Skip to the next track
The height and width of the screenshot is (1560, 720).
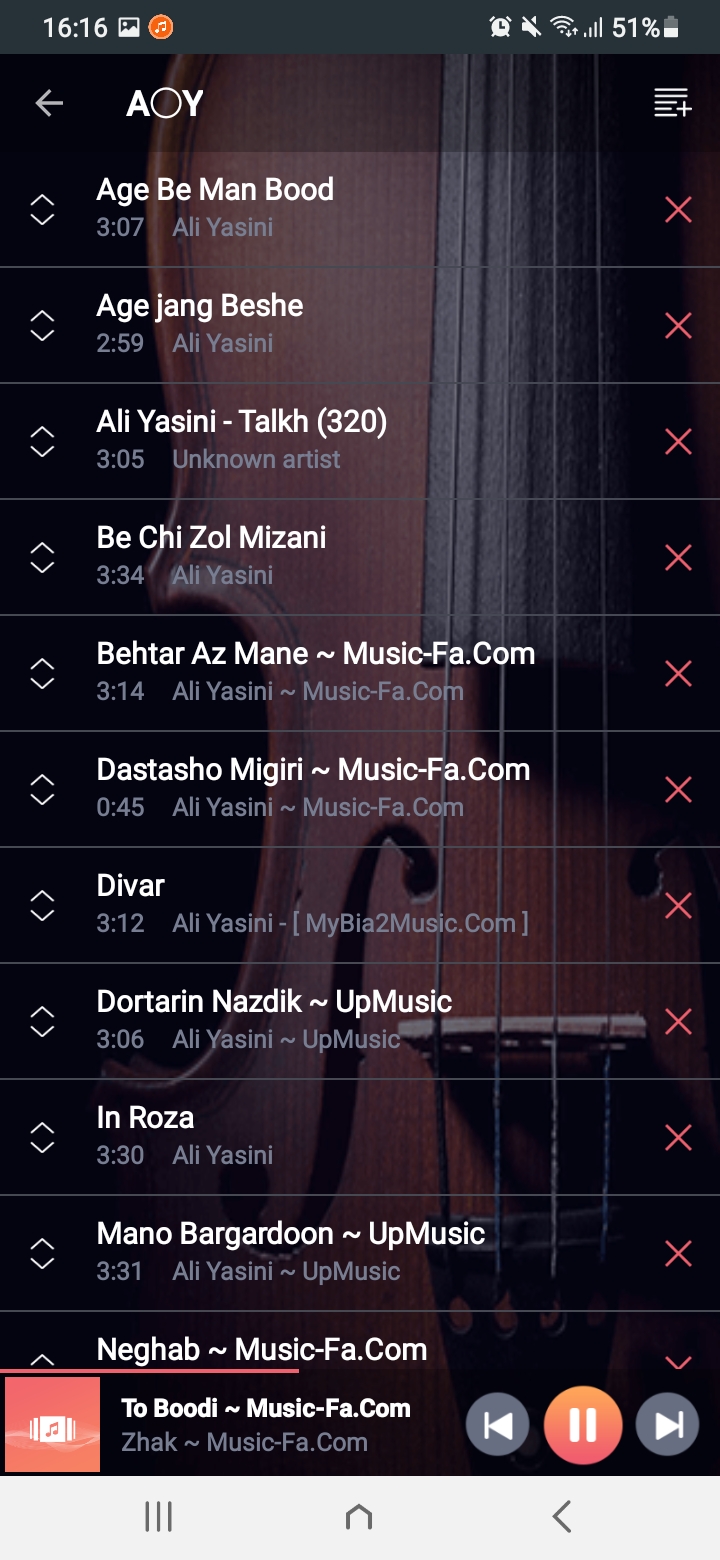(x=667, y=1425)
